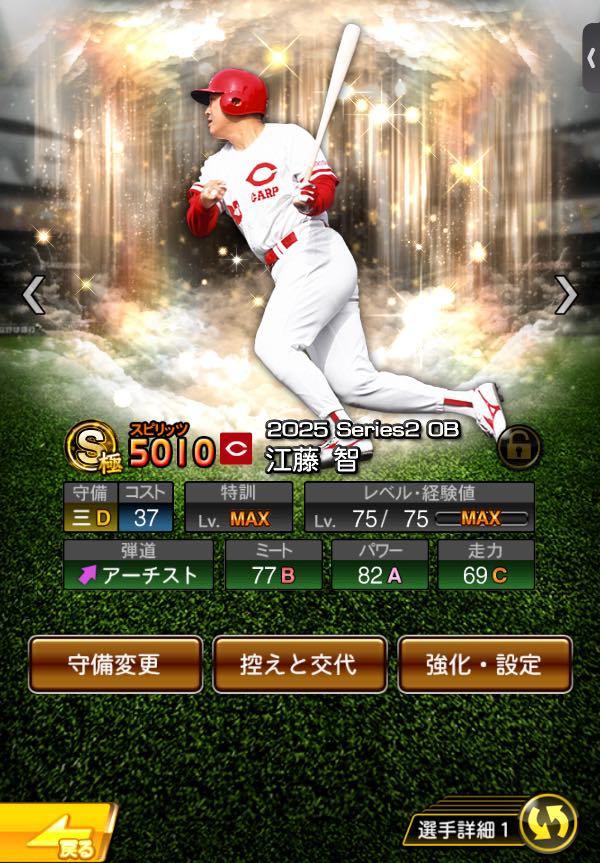
Task: Show next player with right arrow
Action: (x=566, y=295)
